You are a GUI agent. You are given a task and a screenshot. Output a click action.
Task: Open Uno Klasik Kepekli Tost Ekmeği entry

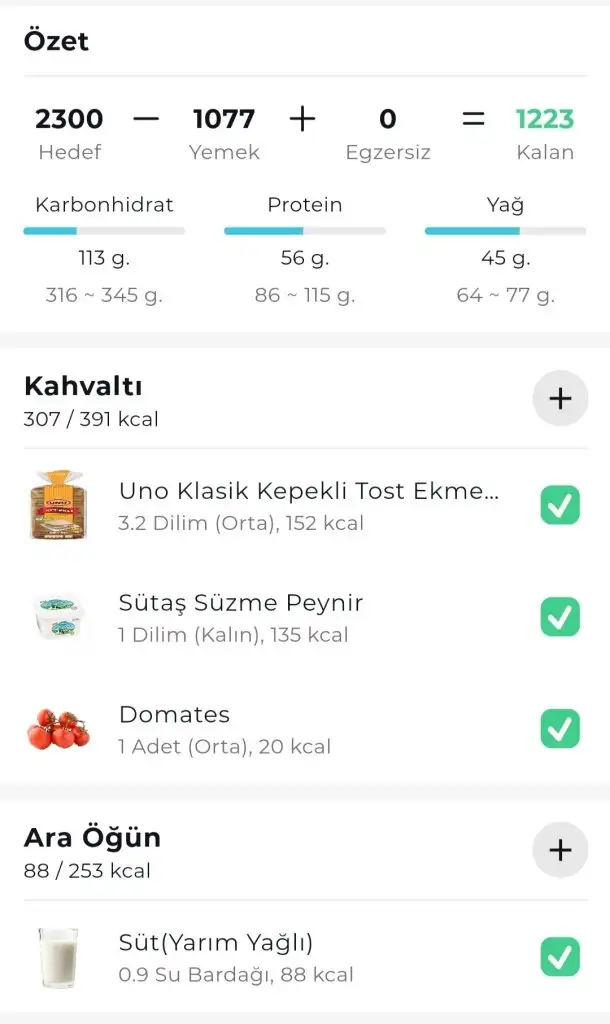pyautogui.click(x=308, y=505)
